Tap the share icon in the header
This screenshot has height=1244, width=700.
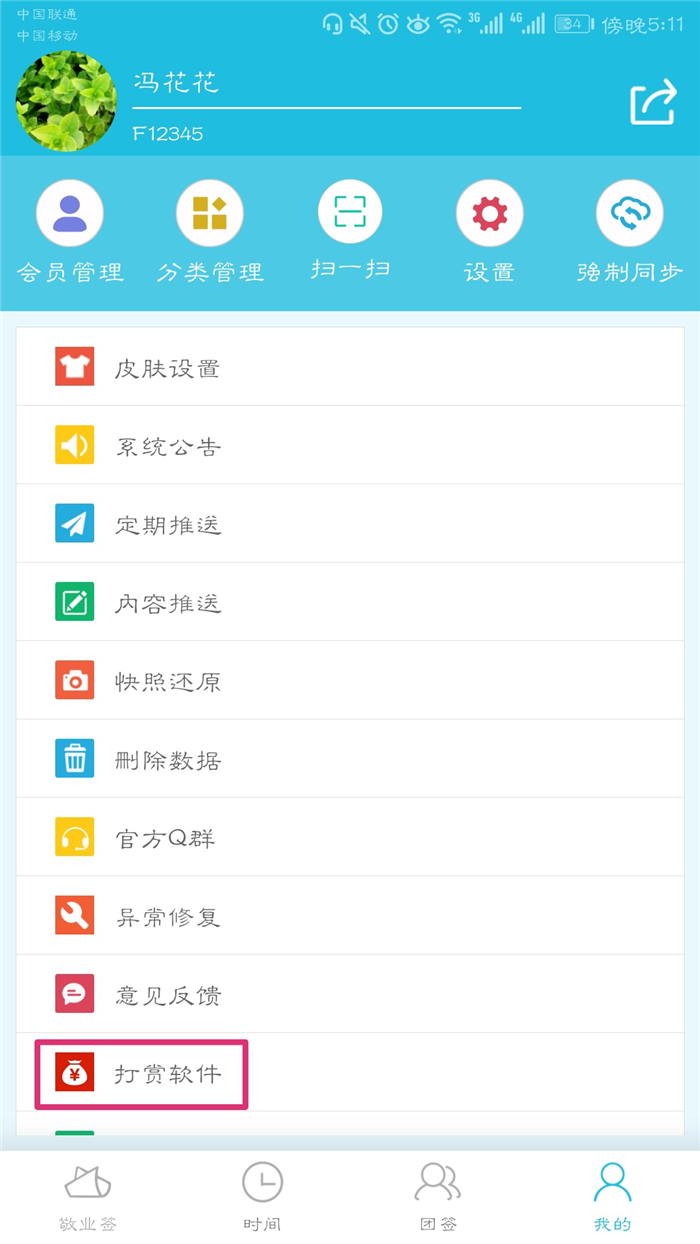coord(654,103)
